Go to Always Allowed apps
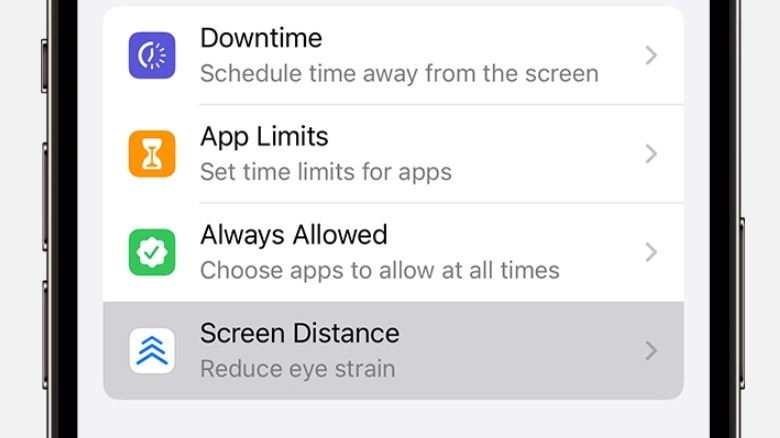The width and height of the screenshot is (780, 438). pos(393,252)
